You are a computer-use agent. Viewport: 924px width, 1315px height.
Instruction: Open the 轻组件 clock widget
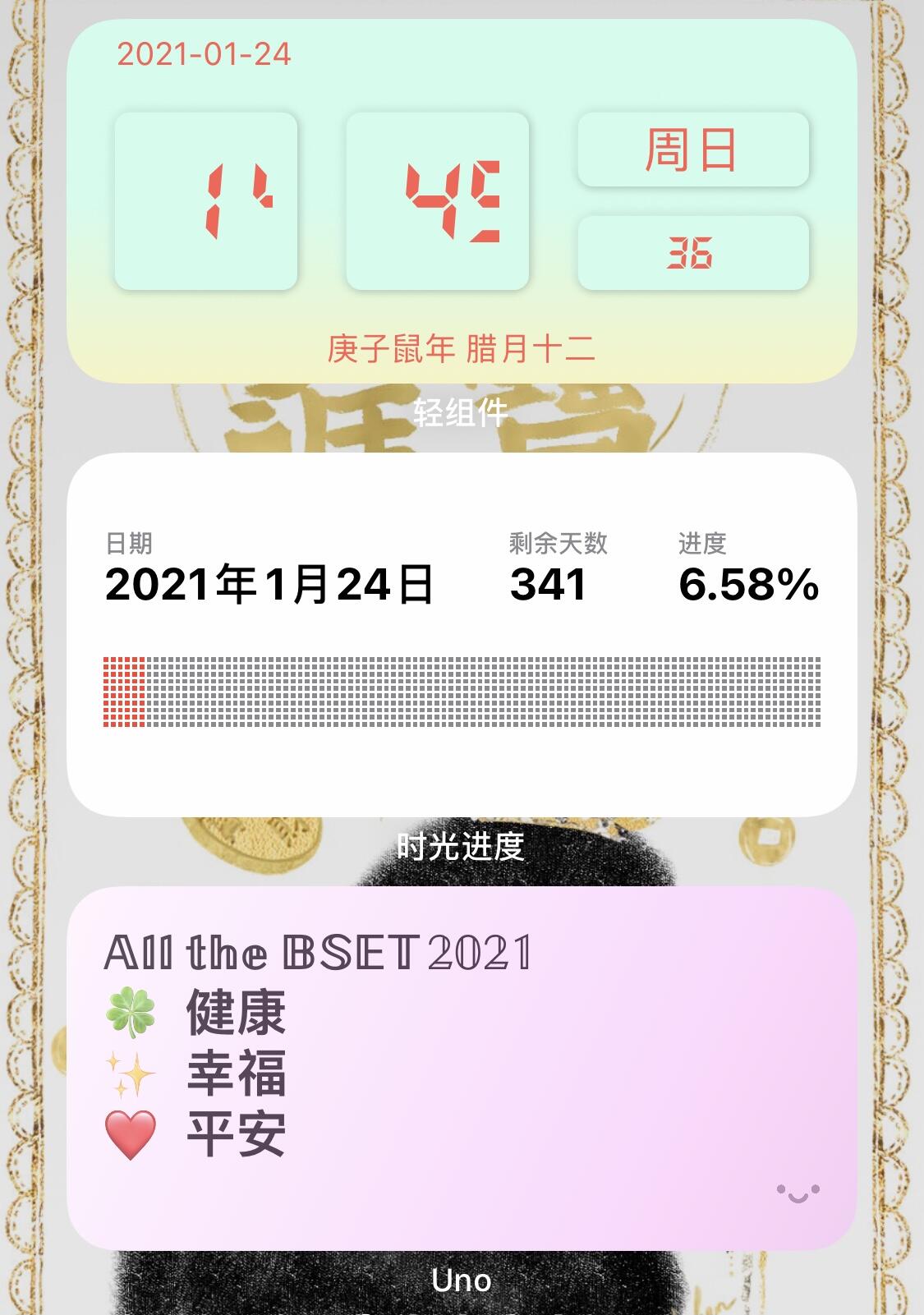[x=462, y=201]
